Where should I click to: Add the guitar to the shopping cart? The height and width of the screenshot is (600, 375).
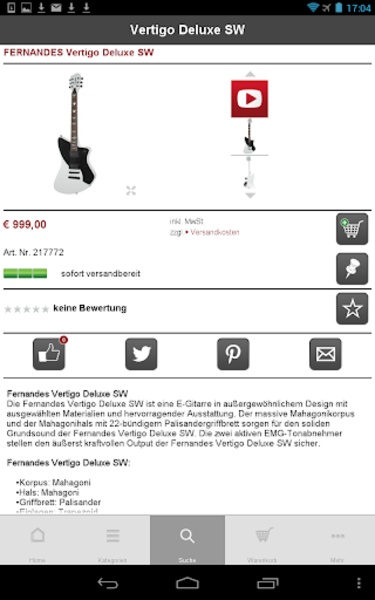(352, 229)
